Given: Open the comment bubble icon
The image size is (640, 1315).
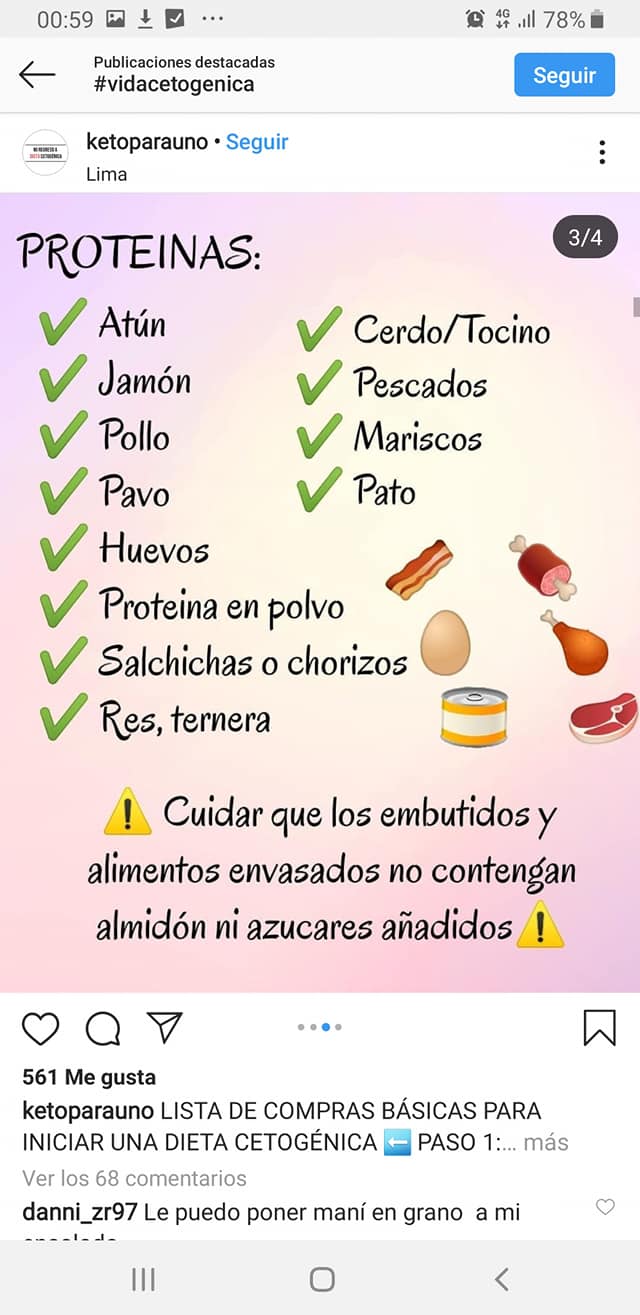Looking at the screenshot, I should coord(103,1028).
